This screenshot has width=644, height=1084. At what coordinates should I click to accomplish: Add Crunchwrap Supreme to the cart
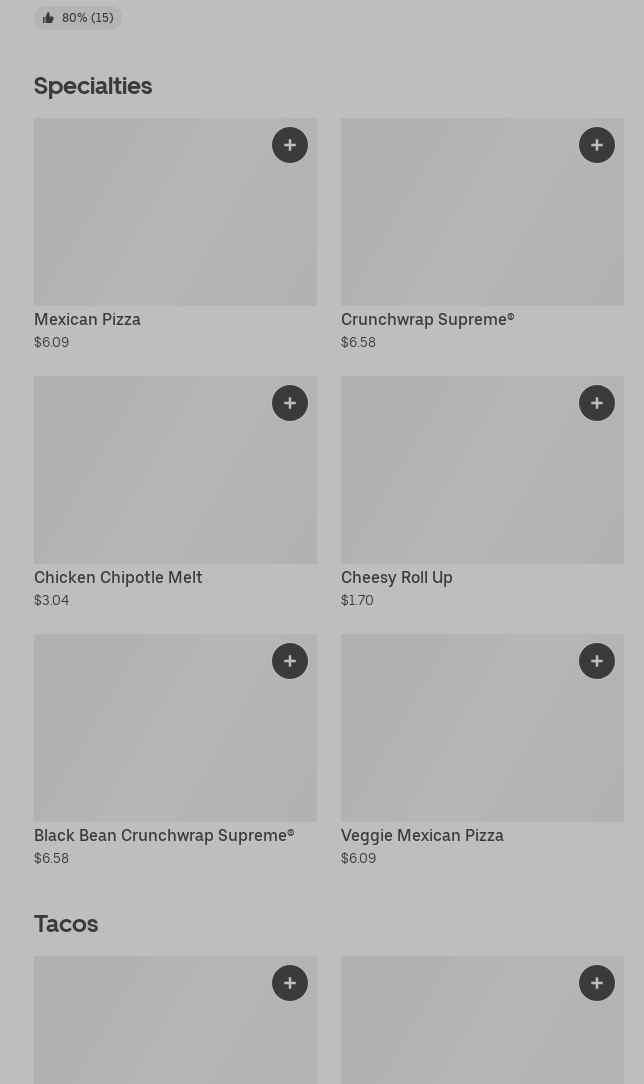[x=597, y=145]
